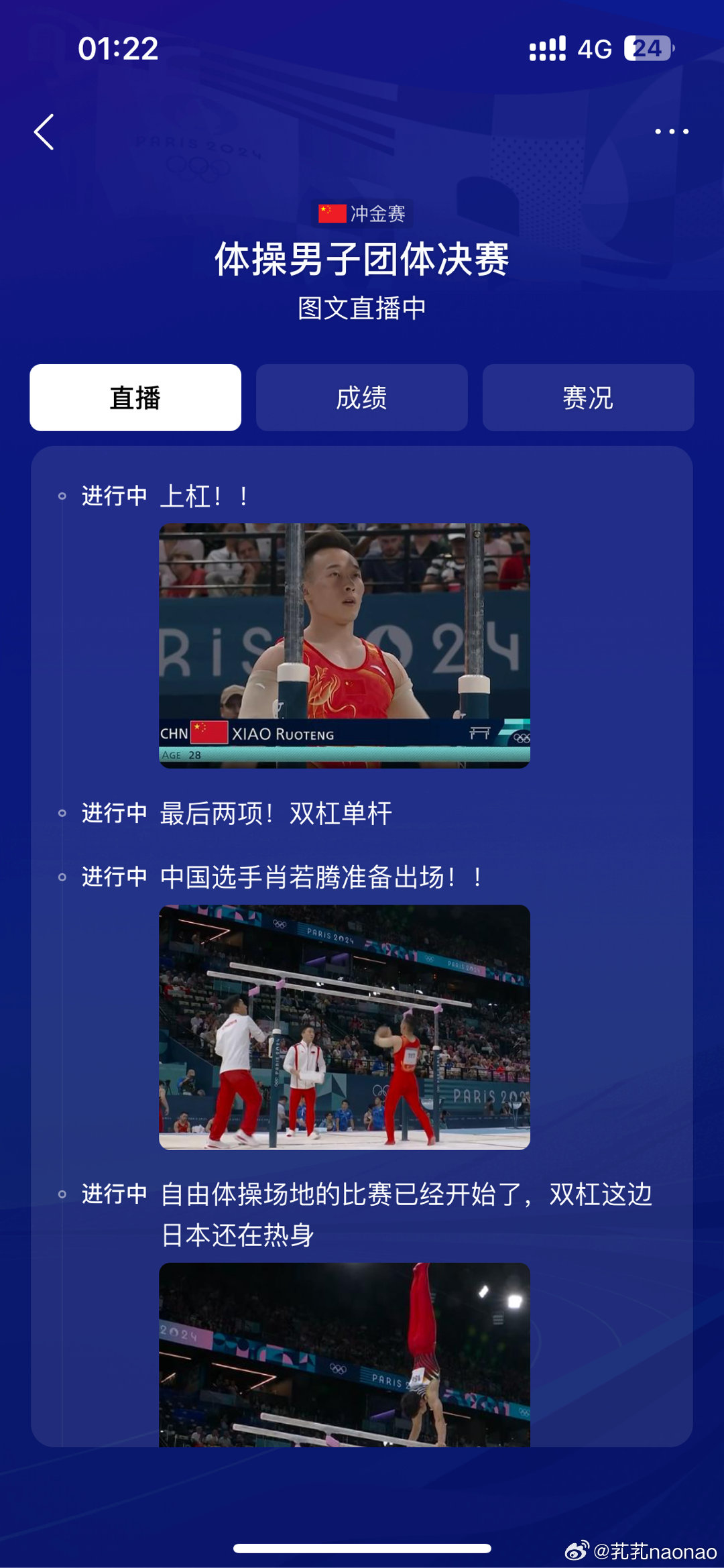Open the three-dot overflow menu
The image size is (724, 1568).
point(671,131)
